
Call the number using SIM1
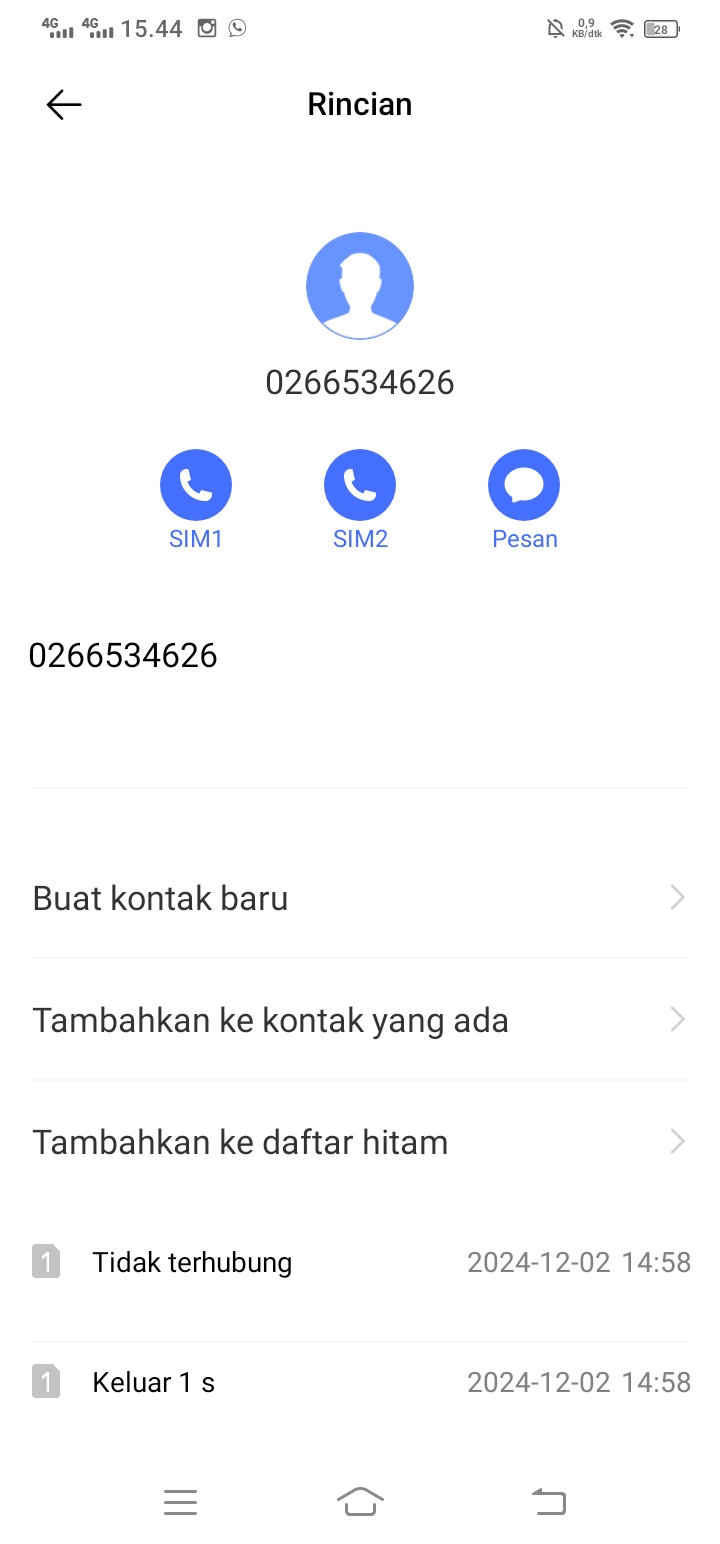pyautogui.click(x=196, y=486)
